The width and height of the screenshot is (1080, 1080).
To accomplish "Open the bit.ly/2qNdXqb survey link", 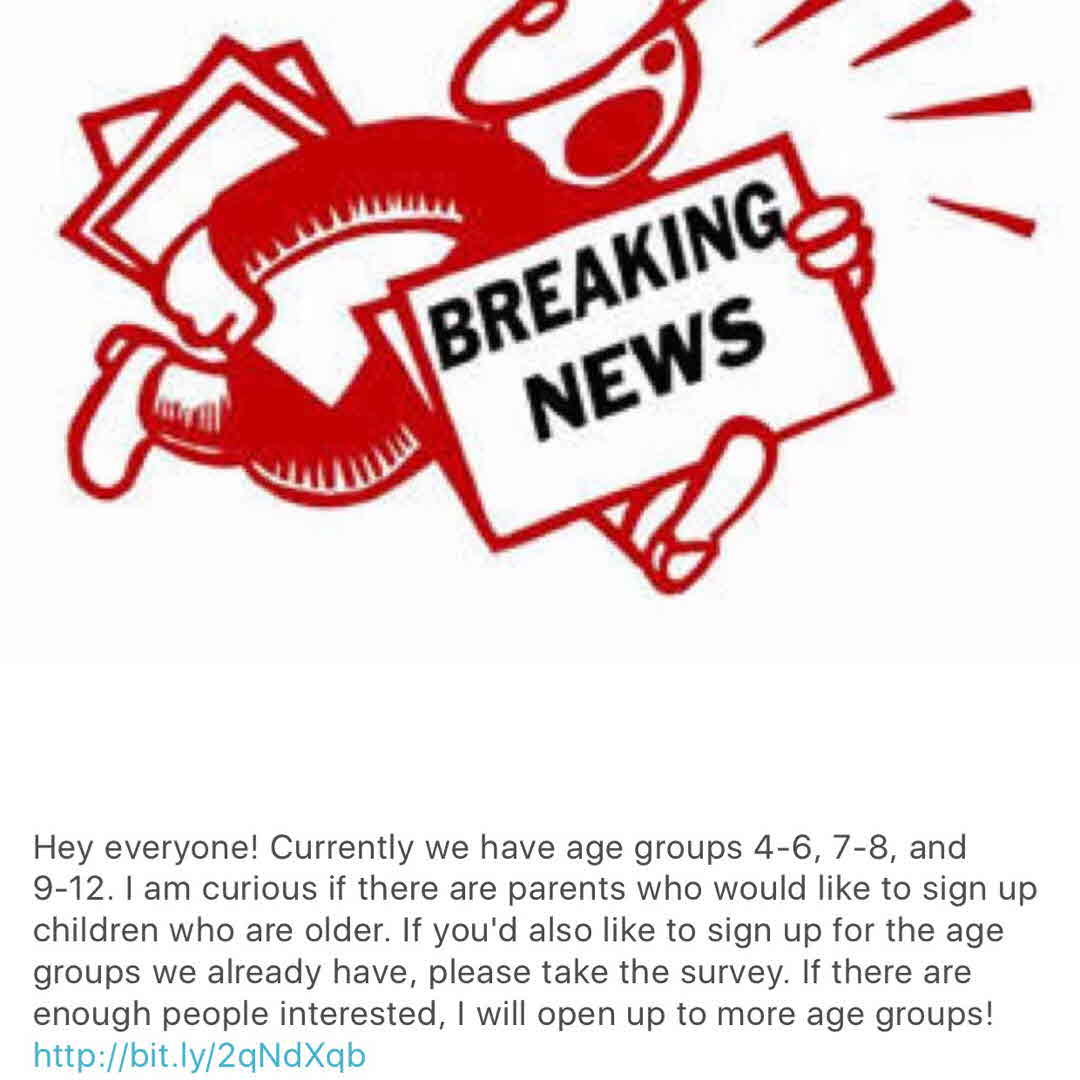I will point(200,1056).
